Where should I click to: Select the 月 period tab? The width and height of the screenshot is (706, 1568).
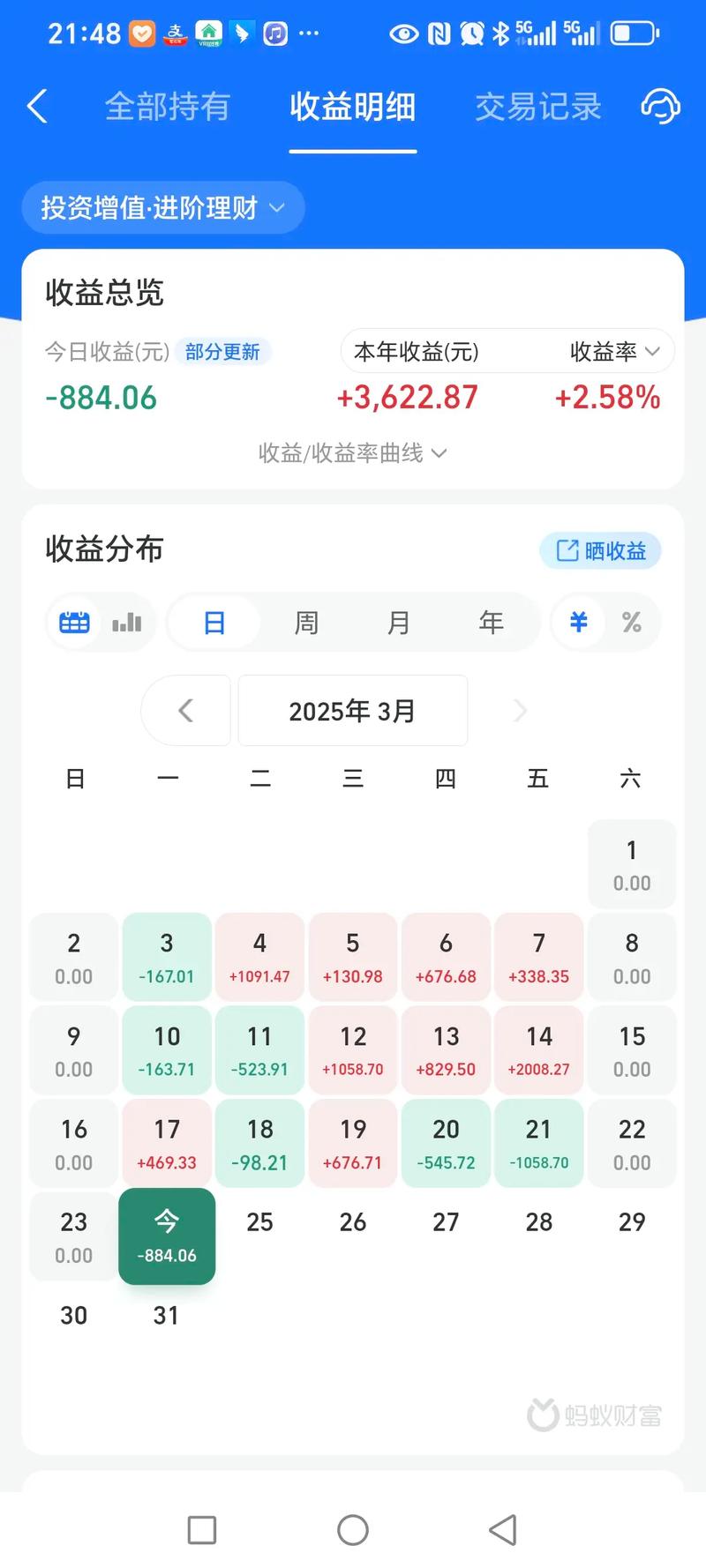click(x=399, y=623)
